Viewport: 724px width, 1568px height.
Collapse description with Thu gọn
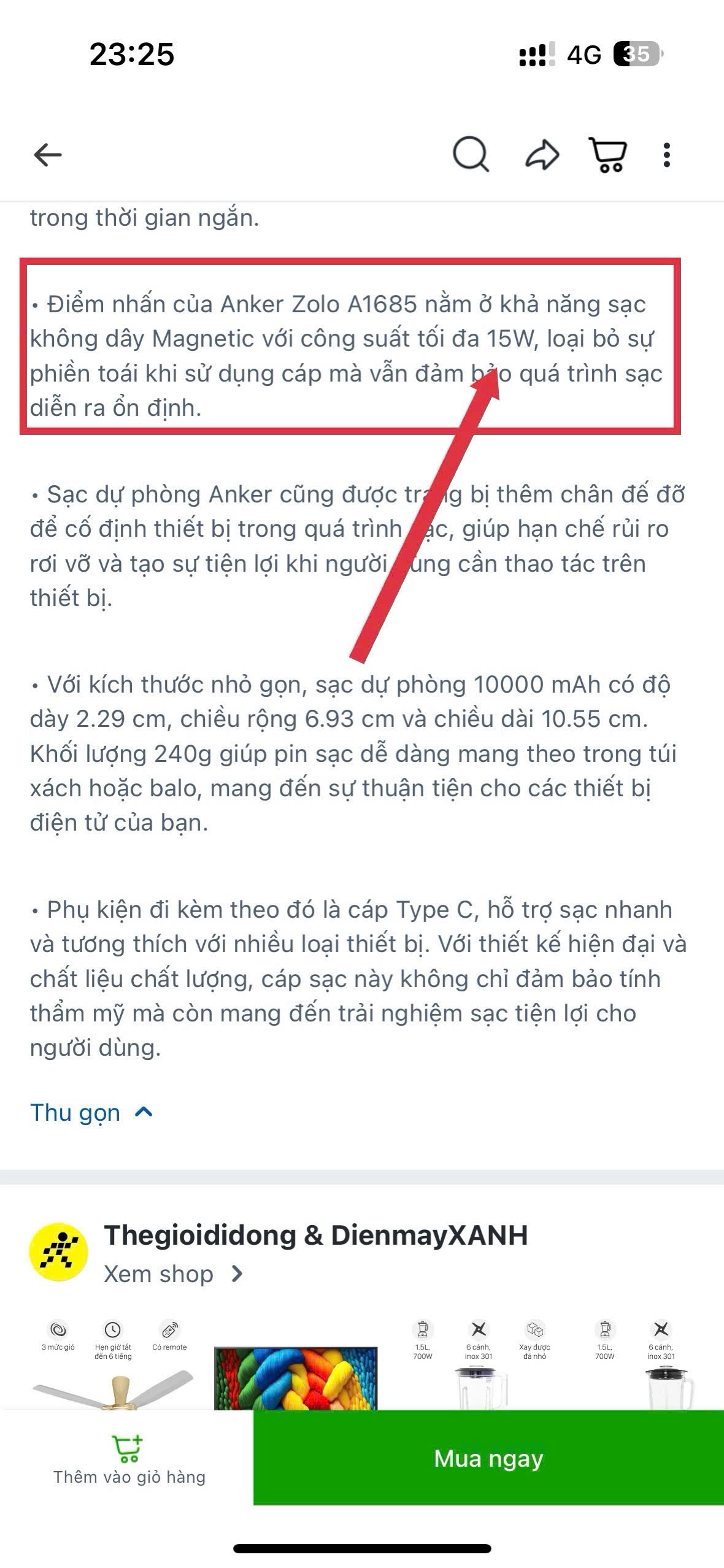click(91, 1112)
